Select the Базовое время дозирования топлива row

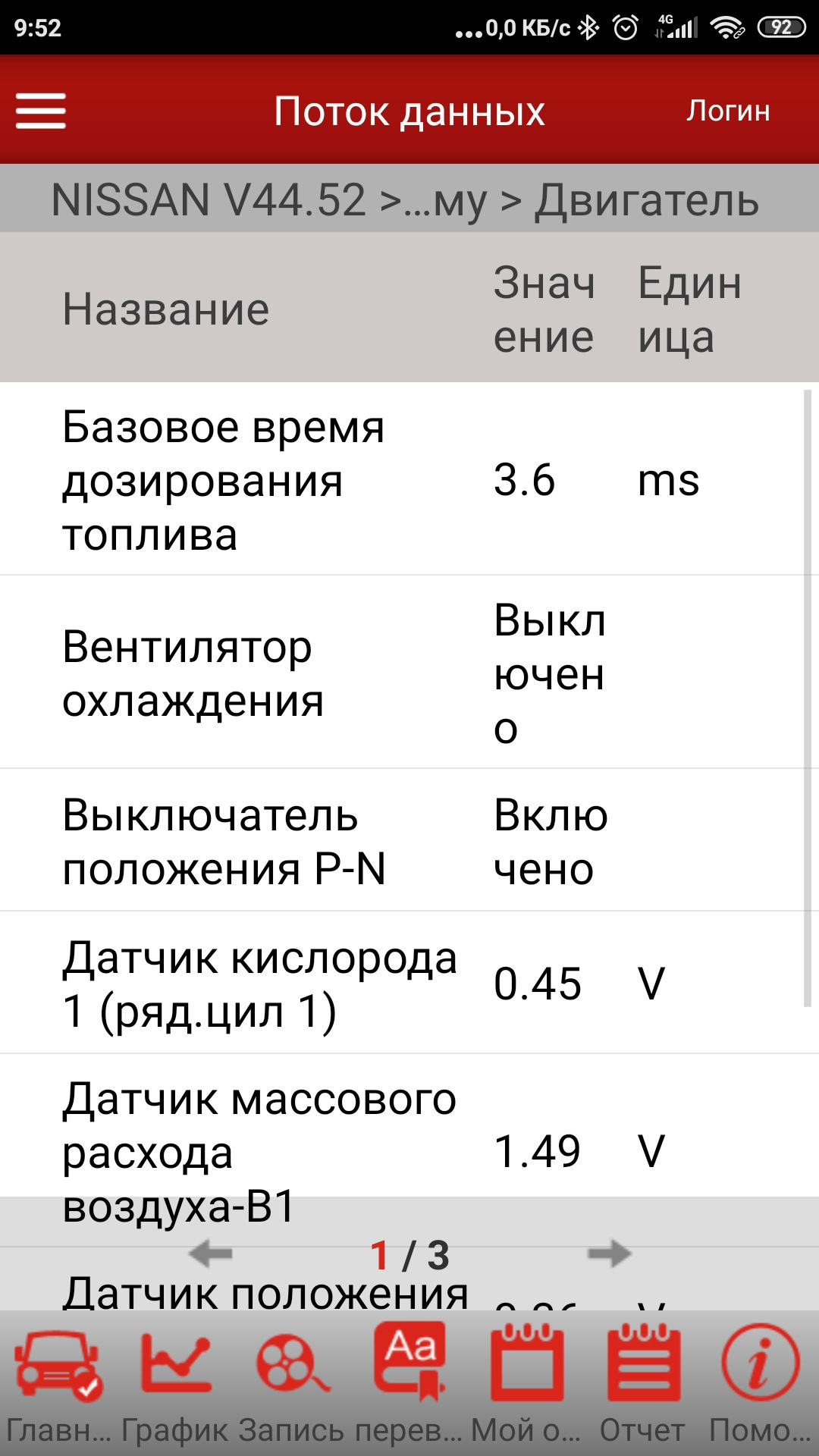click(x=402, y=480)
